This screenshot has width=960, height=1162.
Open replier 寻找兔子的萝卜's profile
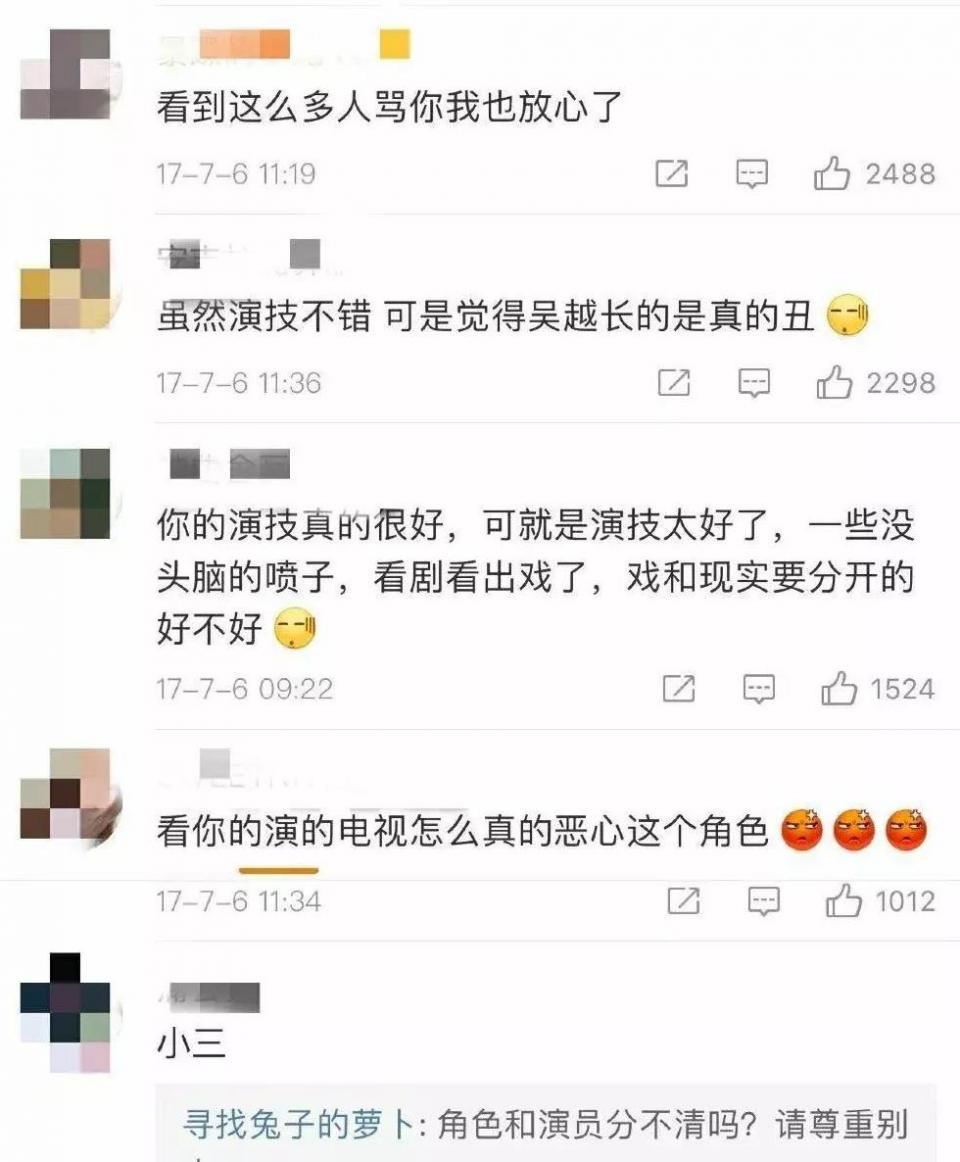point(298,1124)
